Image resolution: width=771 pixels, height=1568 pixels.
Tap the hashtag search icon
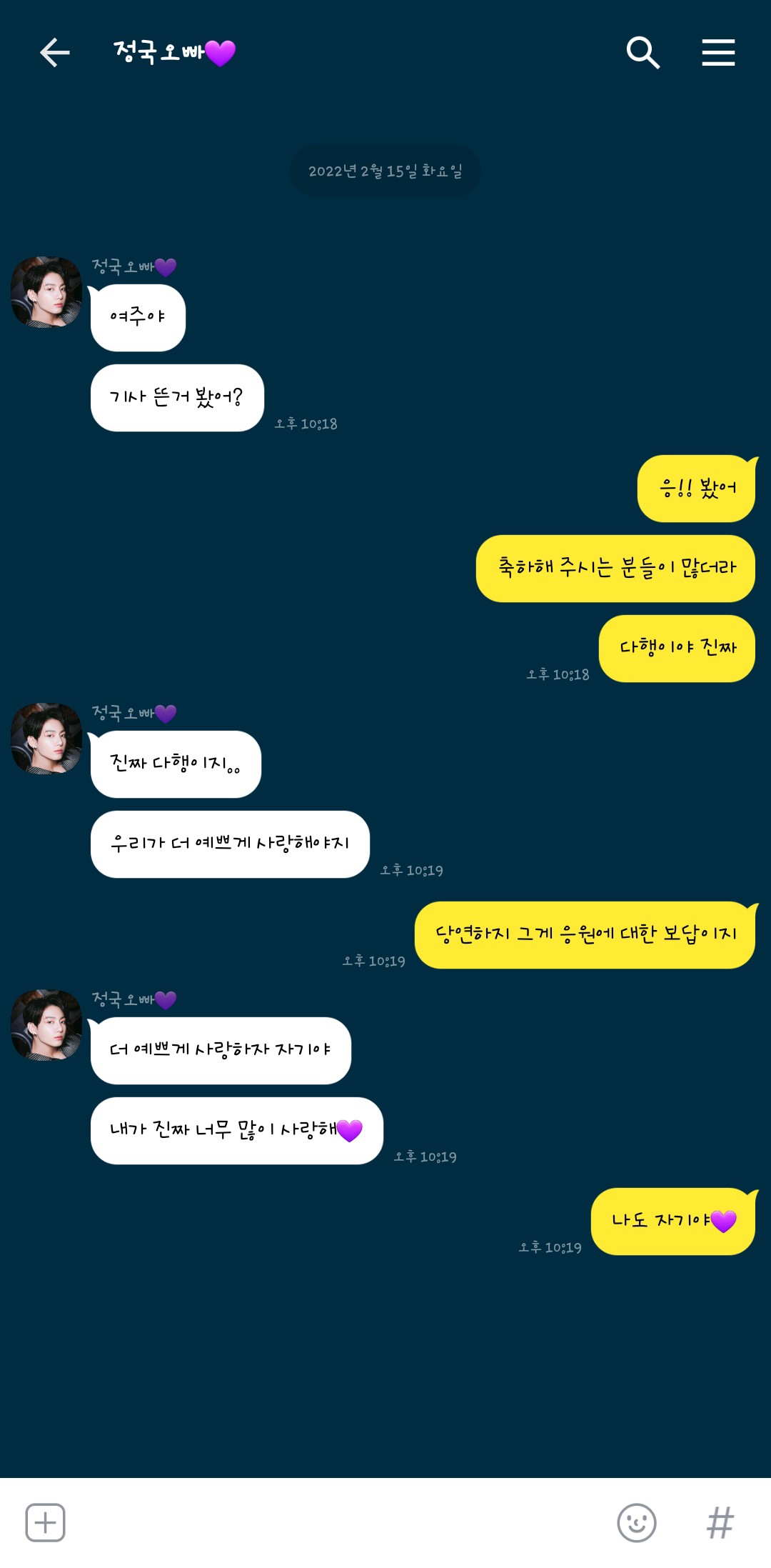click(720, 1522)
